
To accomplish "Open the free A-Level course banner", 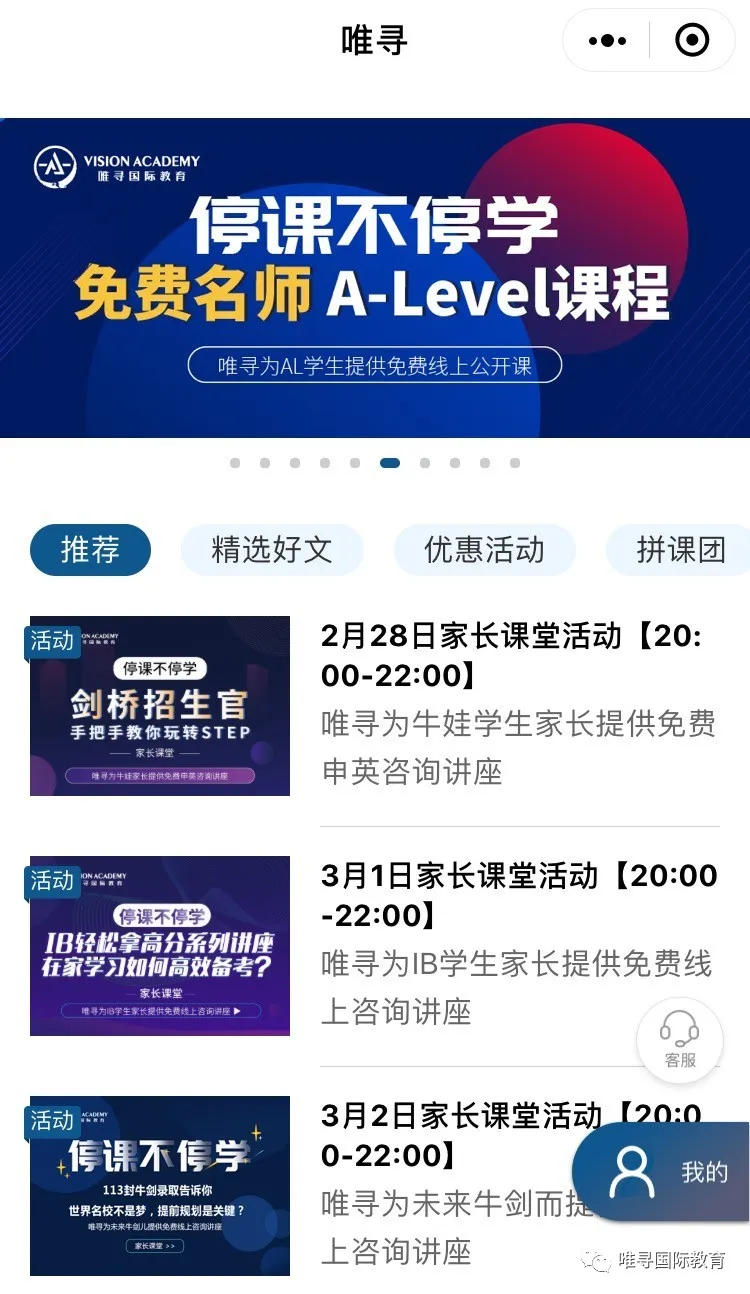I will point(375,278).
